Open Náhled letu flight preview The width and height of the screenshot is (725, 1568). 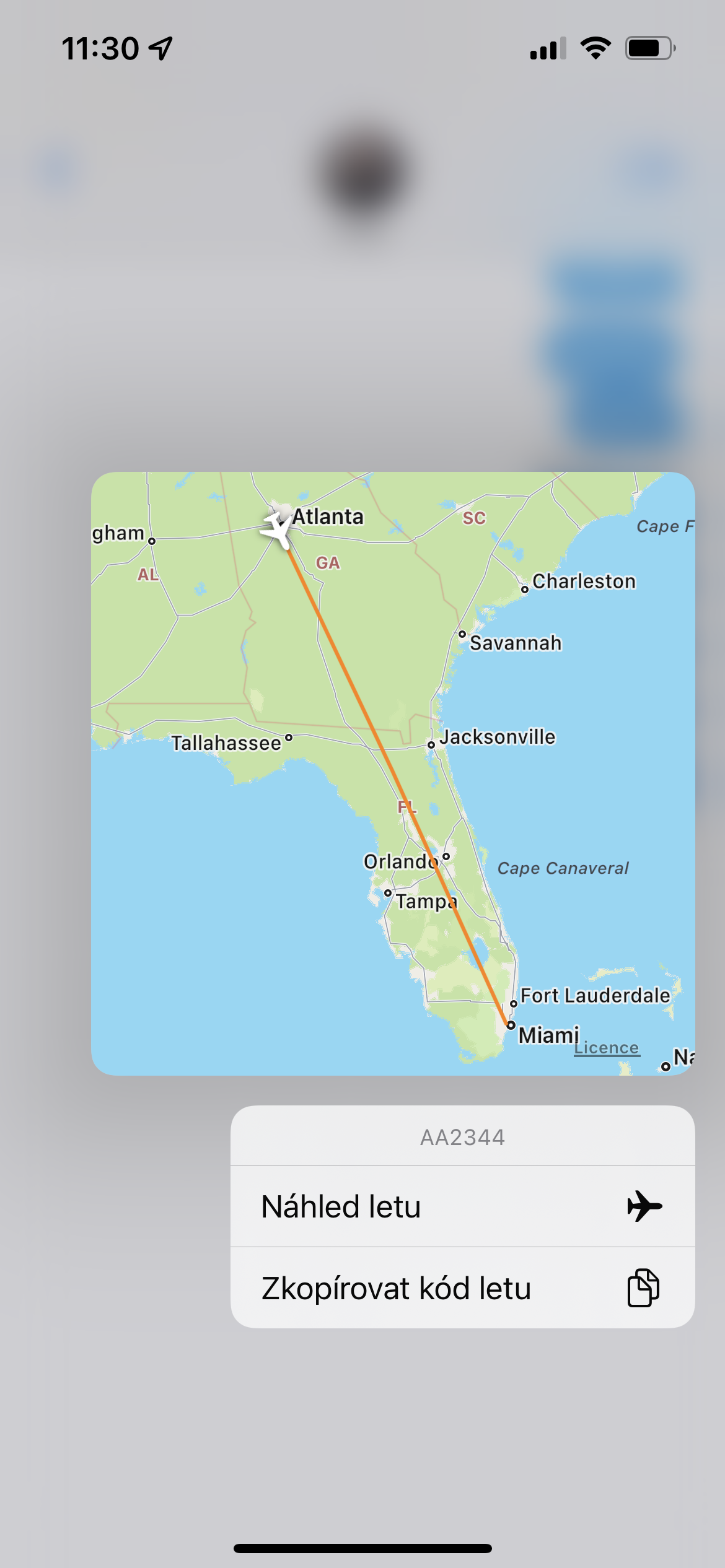462,1206
